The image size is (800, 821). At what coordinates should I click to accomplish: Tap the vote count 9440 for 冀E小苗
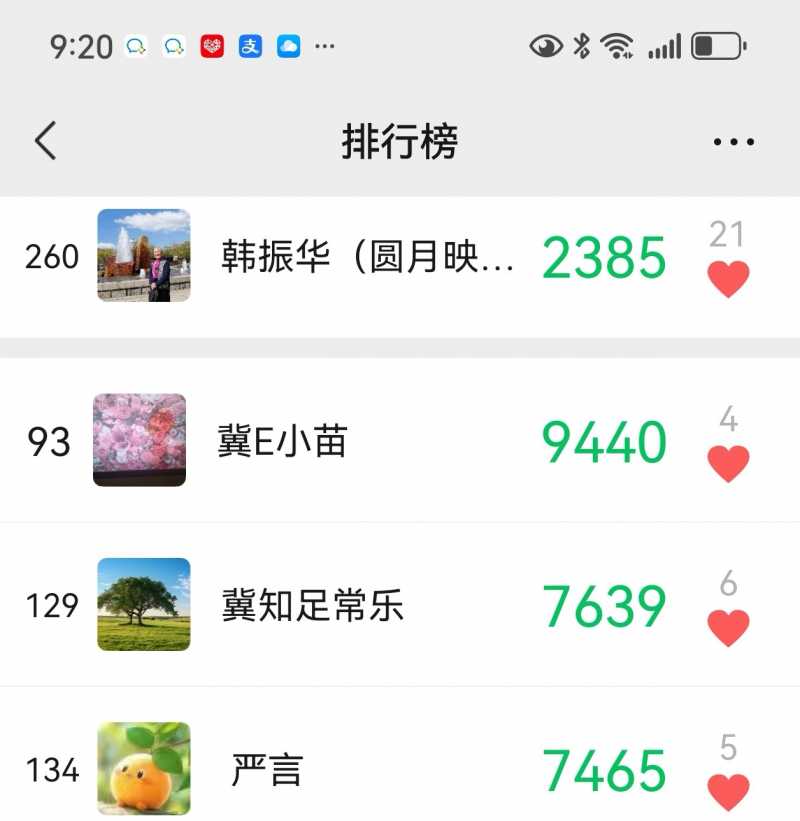605,440
